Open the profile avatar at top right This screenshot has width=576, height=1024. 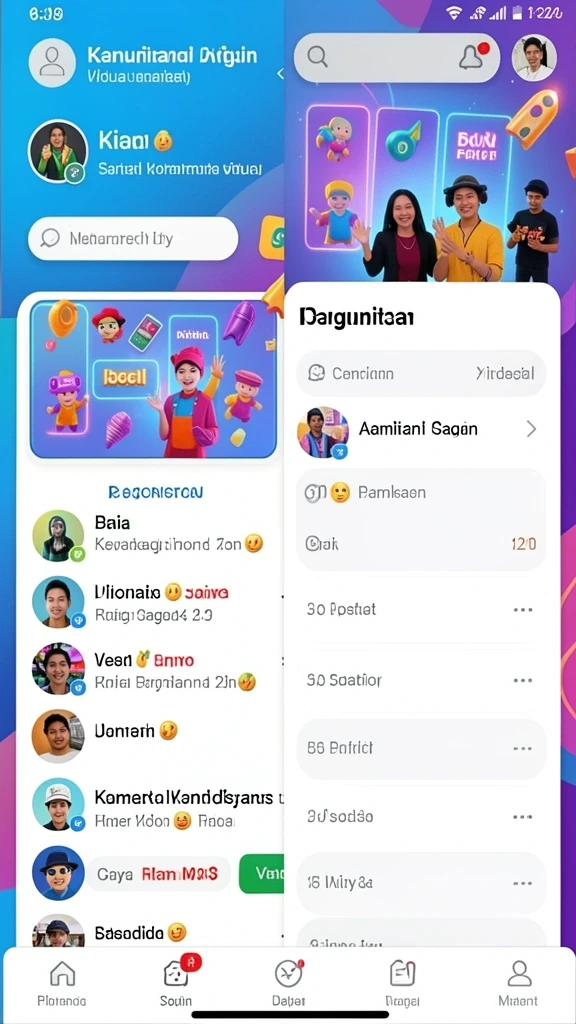[x=534, y=57]
